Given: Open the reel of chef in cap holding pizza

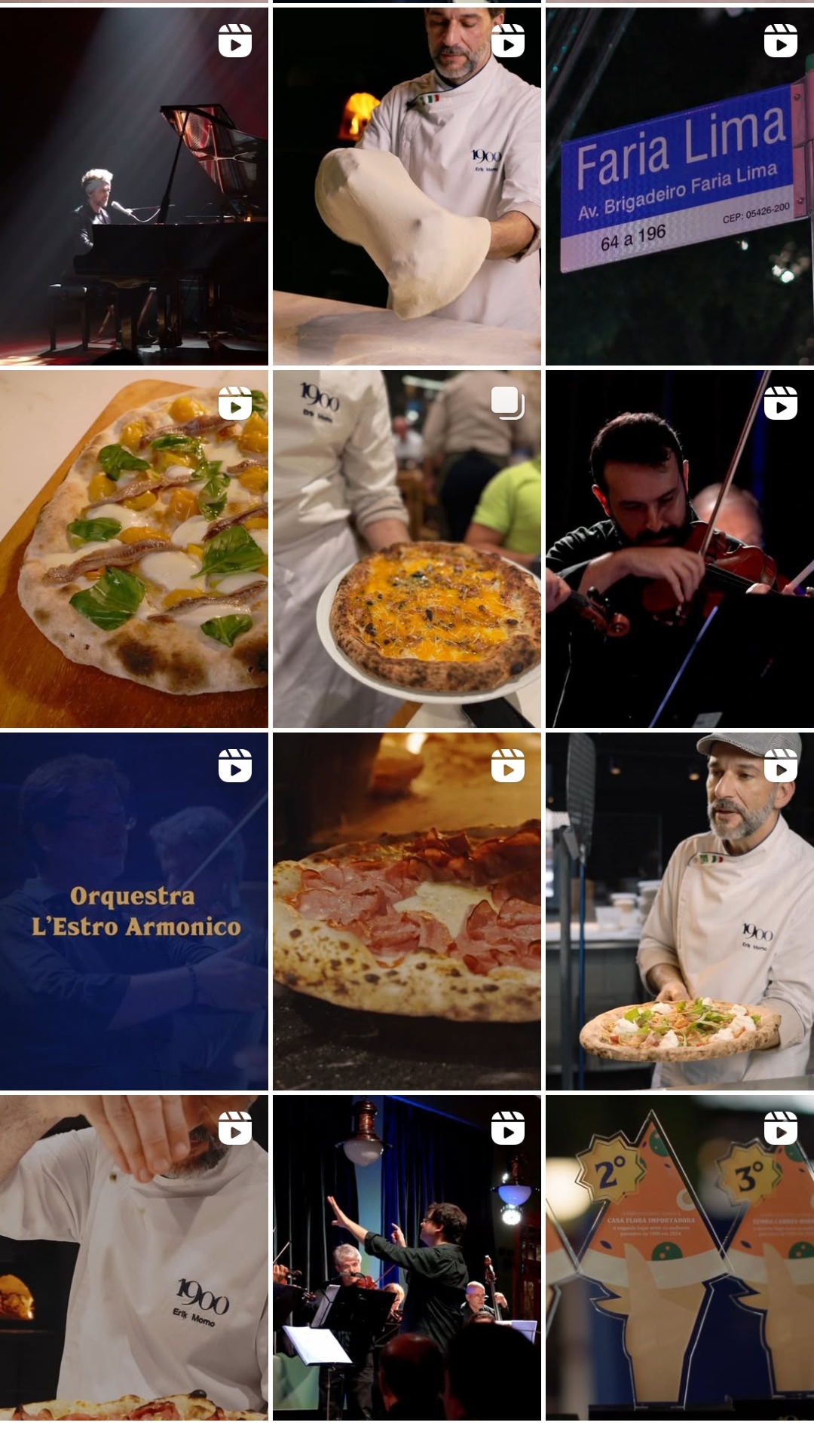Looking at the screenshot, I should pos(679,911).
